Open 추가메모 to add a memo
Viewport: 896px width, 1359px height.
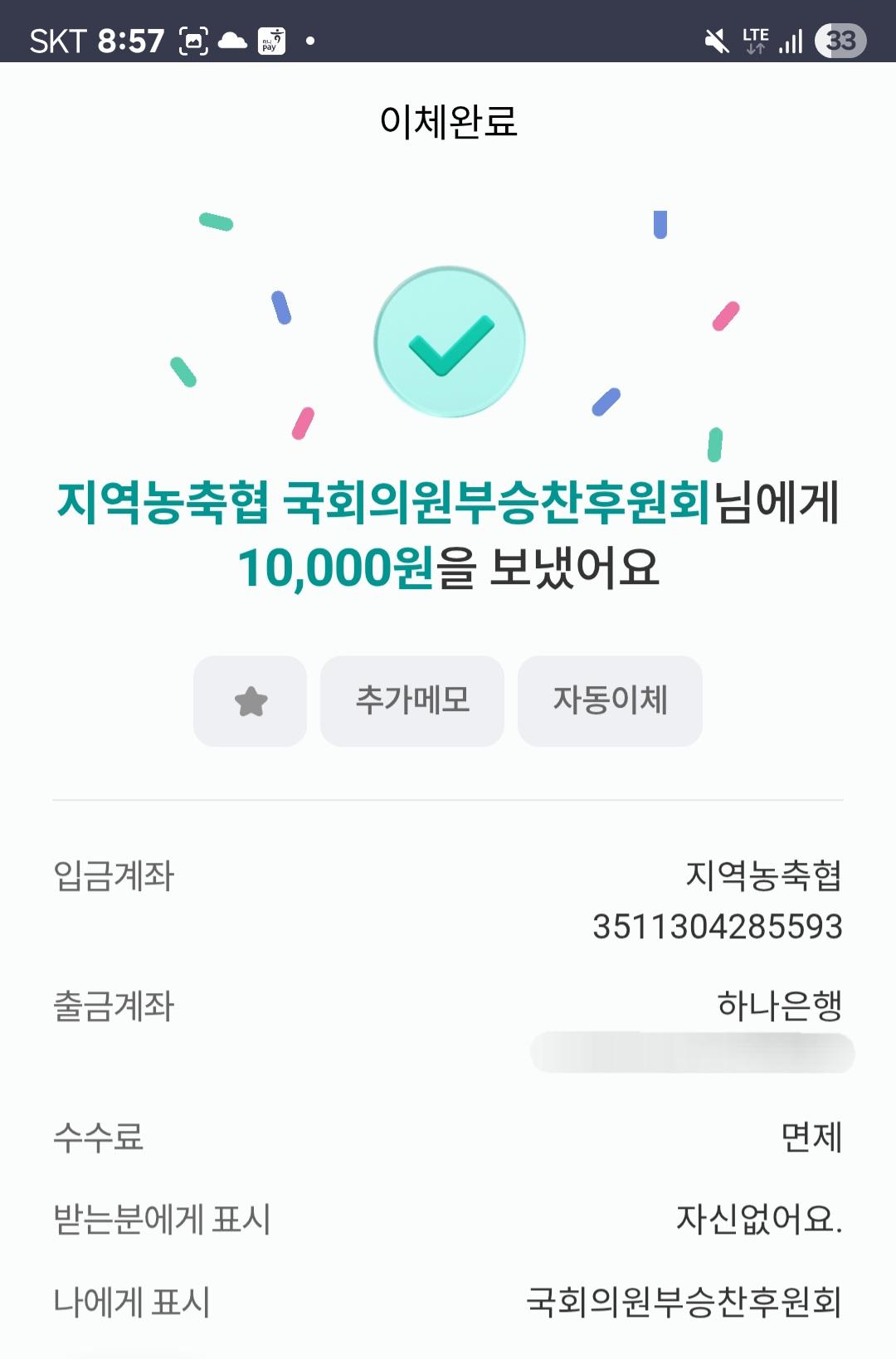click(x=412, y=701)
